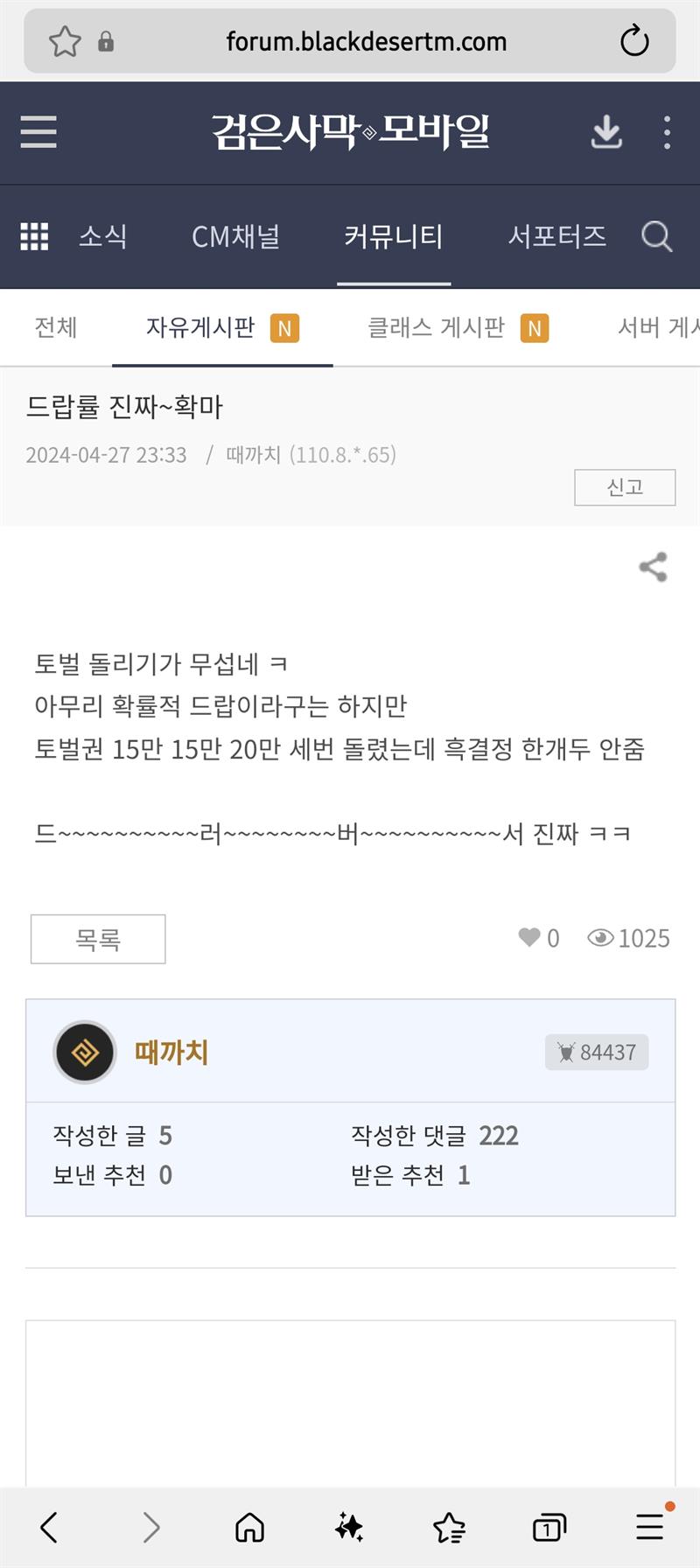Switch to the 소식 tab
The width and height of the screenshot is (700, 1568).
click(x=103, y=236)
